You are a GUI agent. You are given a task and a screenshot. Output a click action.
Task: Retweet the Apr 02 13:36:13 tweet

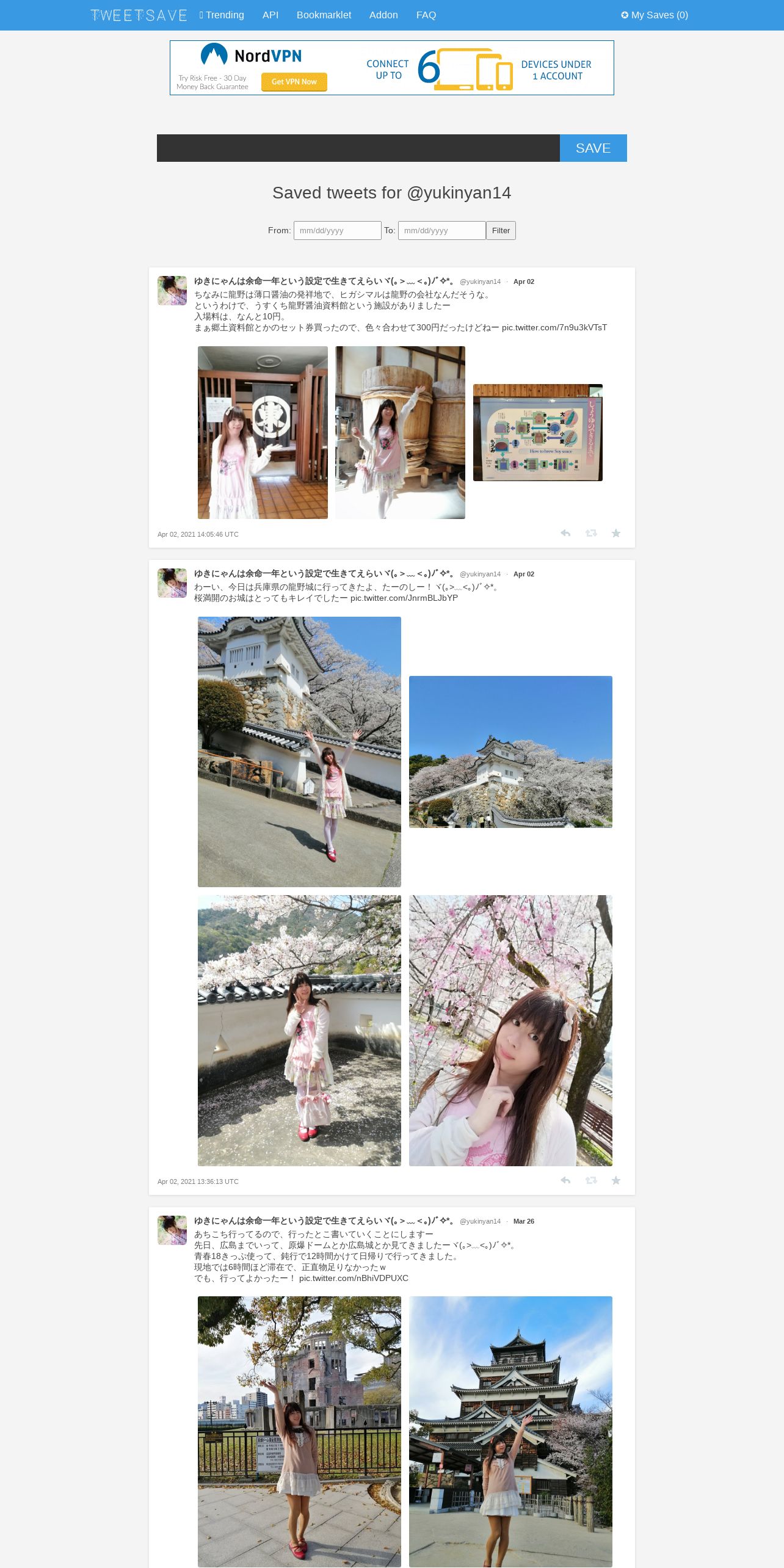pos(591,1180)
